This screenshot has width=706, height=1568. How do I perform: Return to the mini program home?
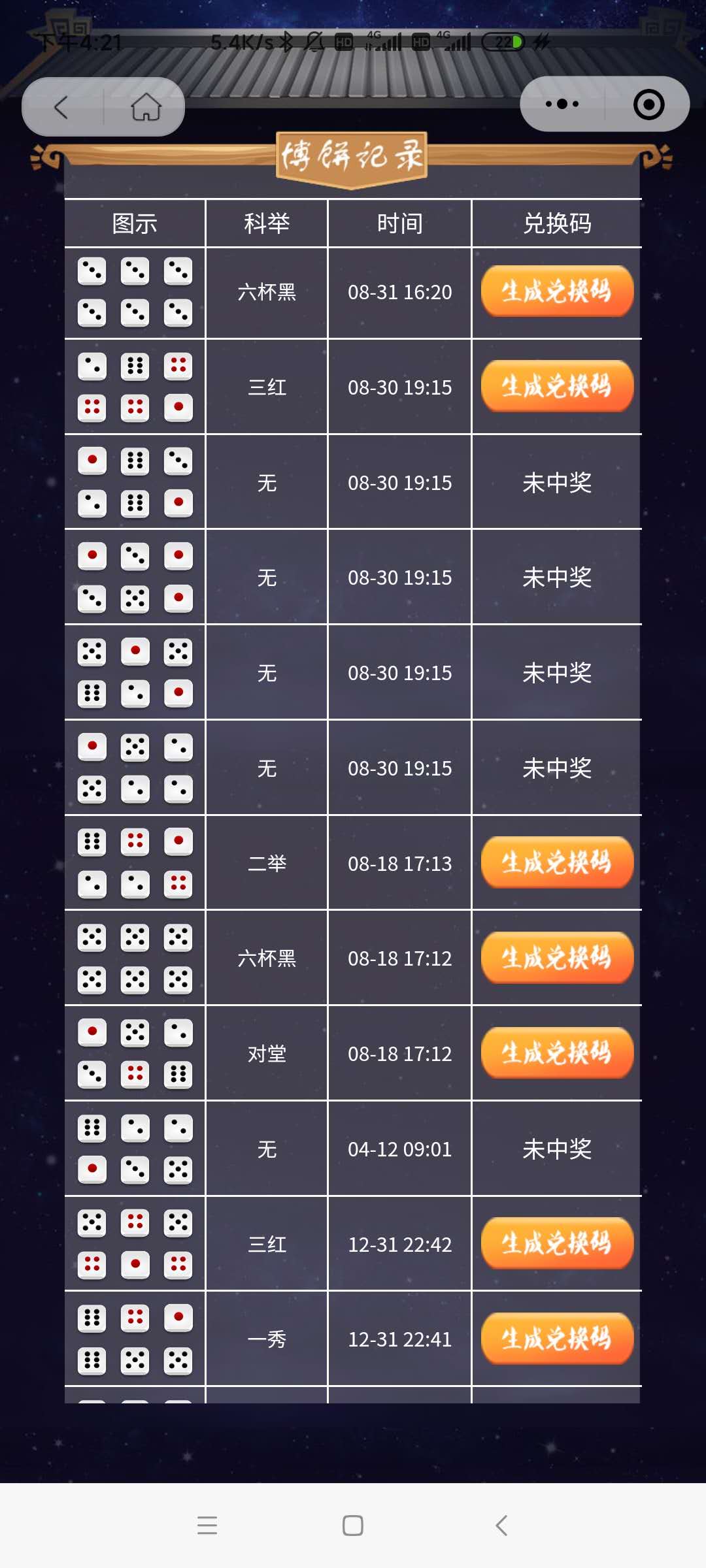click(x=146, y=107)
